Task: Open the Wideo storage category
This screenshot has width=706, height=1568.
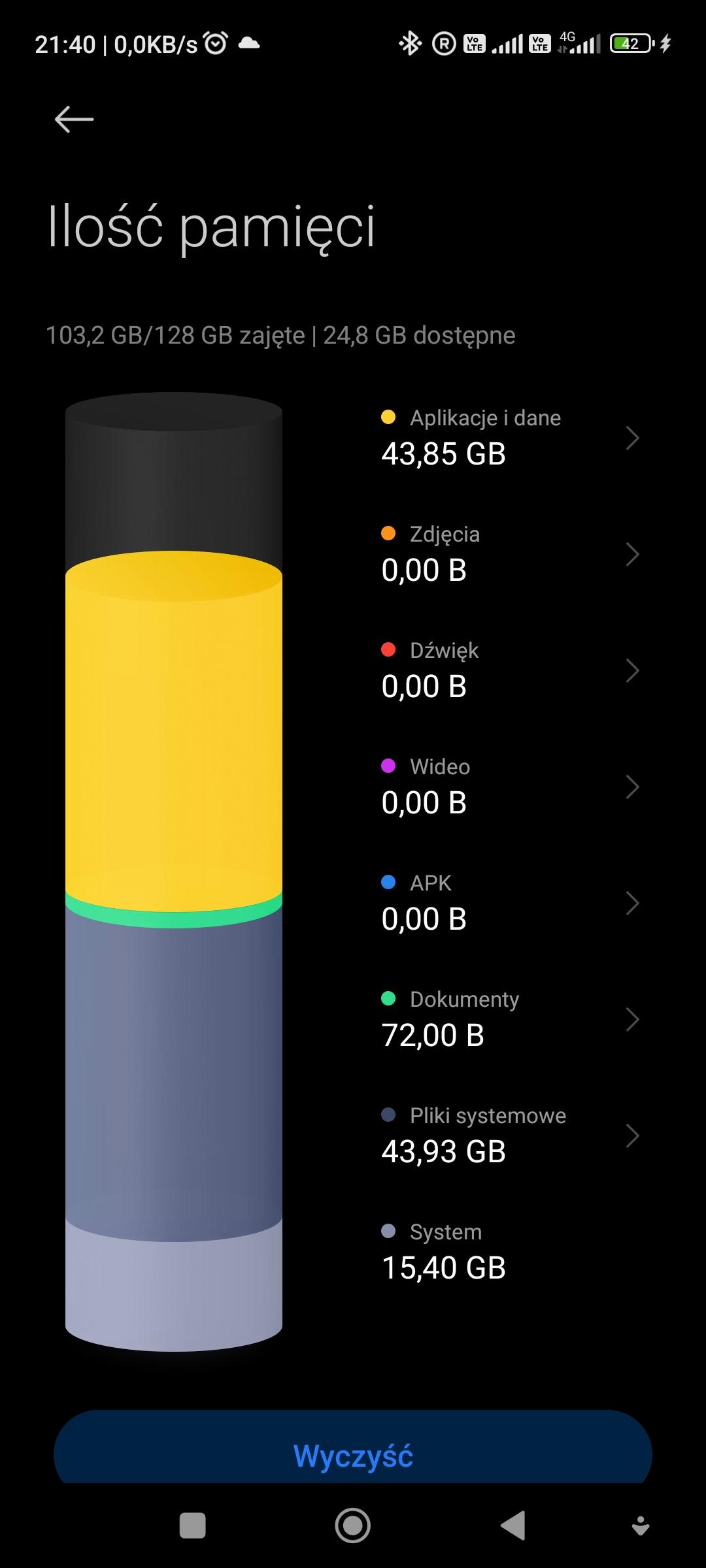Action: (x=510, y=787)
